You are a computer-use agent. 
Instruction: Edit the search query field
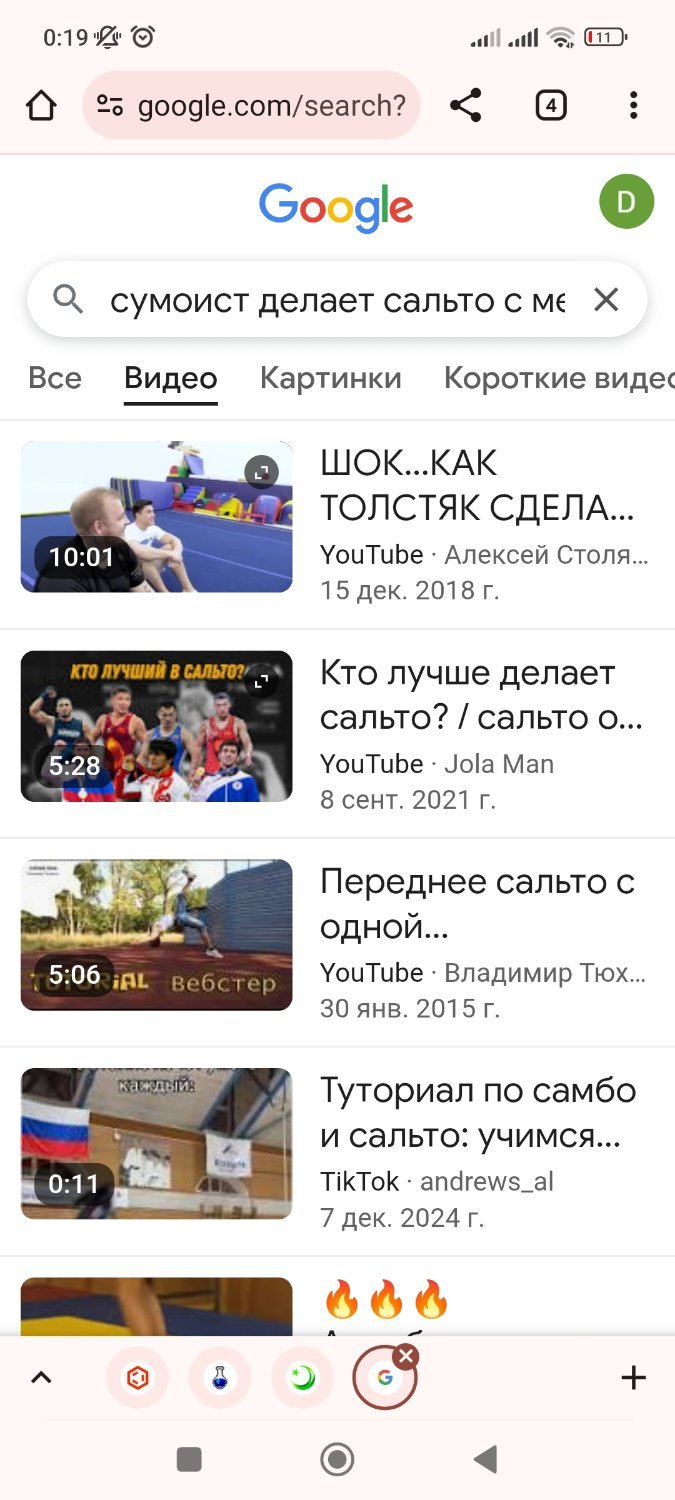tap(336, 299)
